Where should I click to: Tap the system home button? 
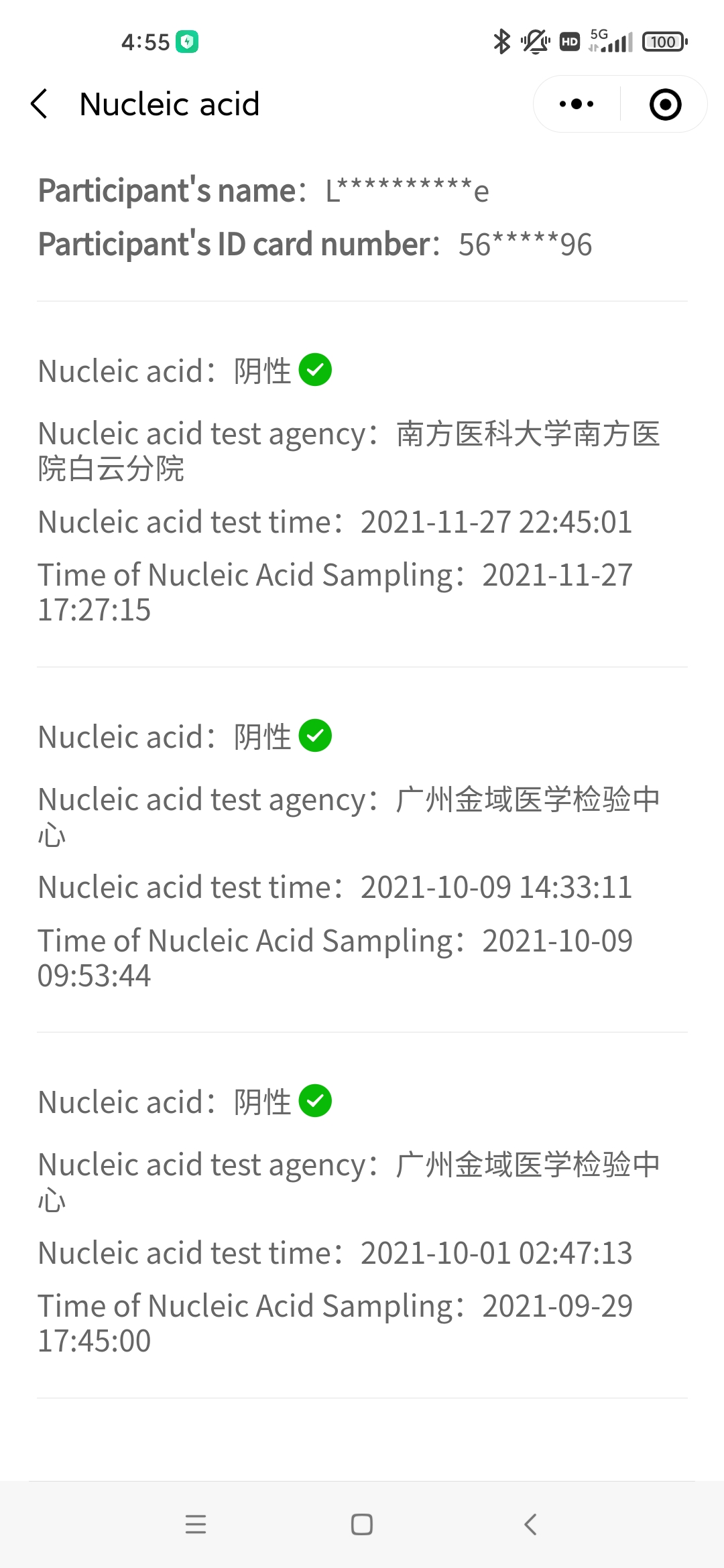(x=362, y=1524)
